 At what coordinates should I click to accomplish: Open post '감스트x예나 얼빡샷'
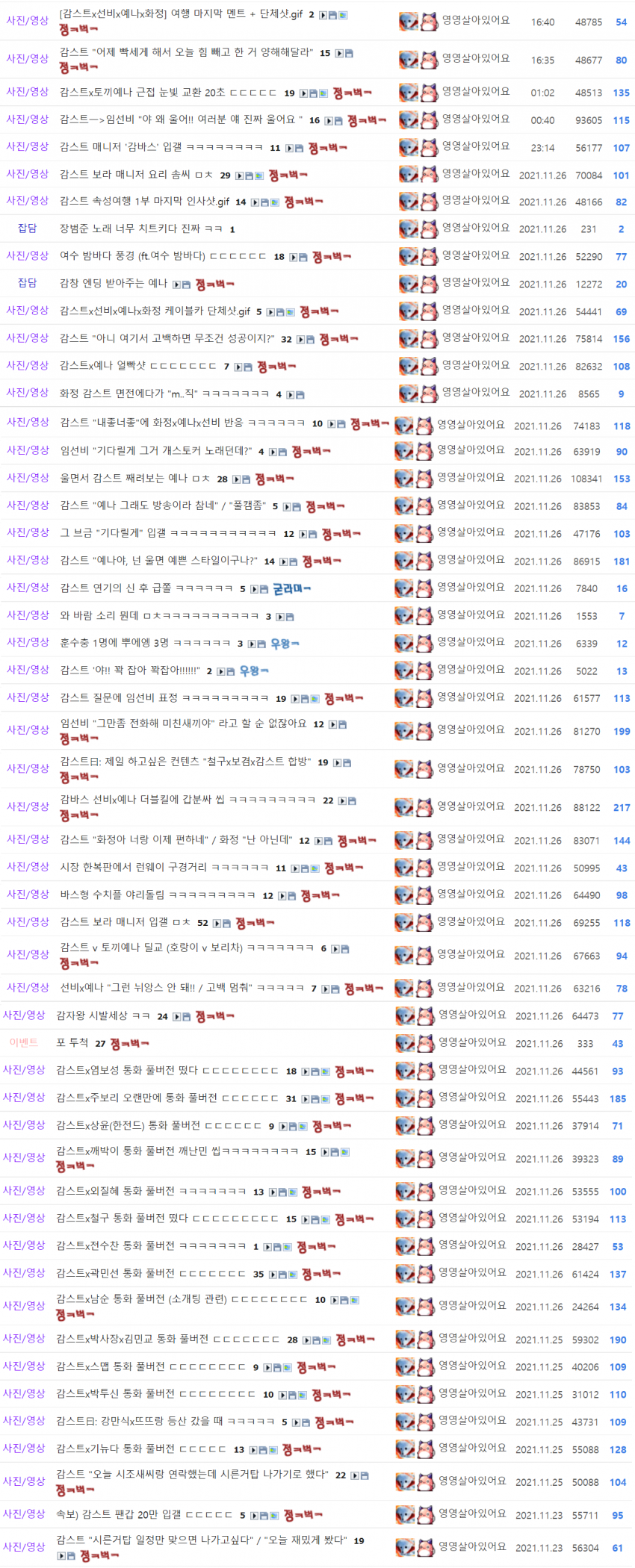point(137,366)
